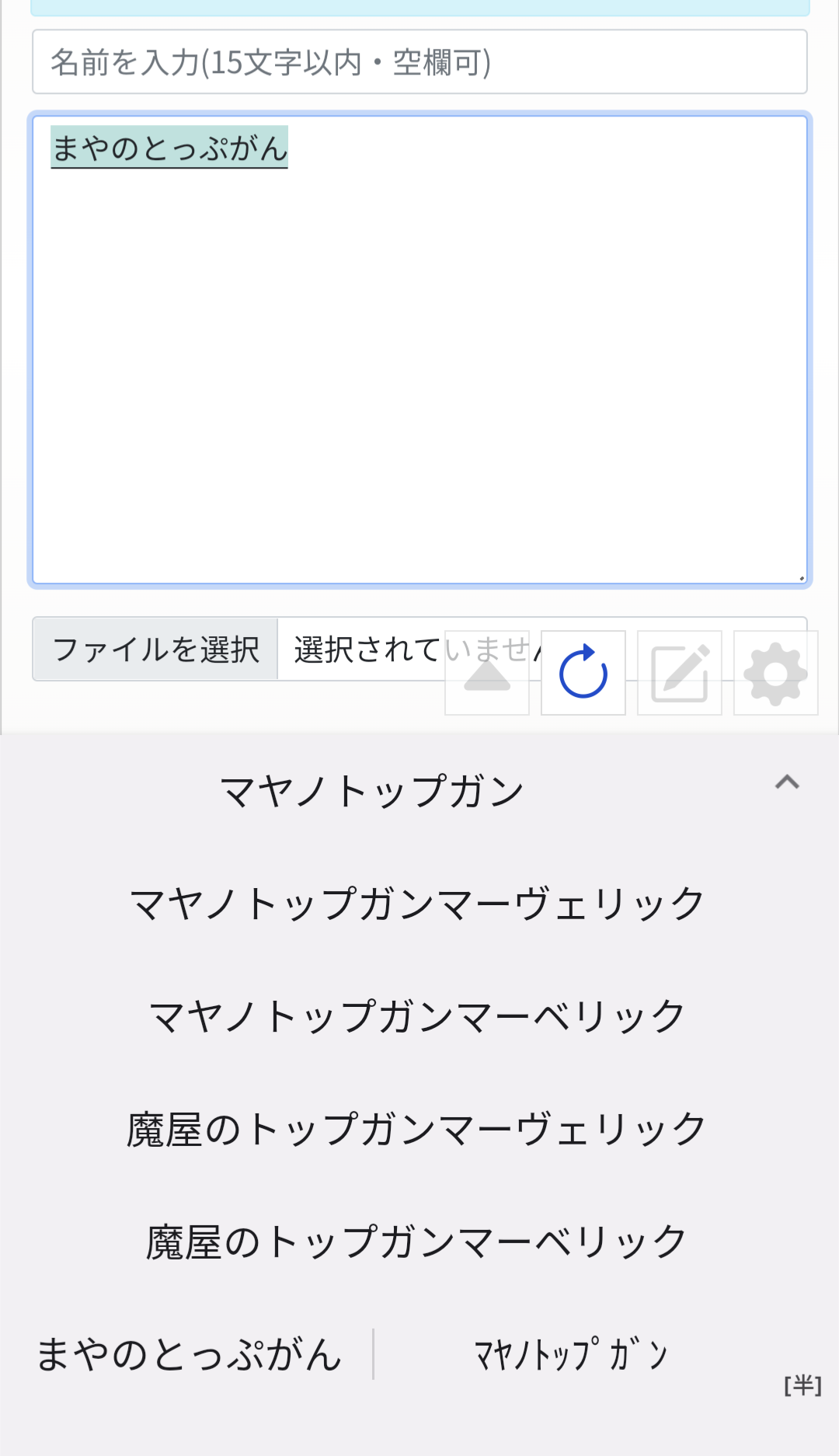The width and height of the screenshot is (839, 1456).
Task: Pick candidate マヤノトップガンマーベリック
Action: pos(417,1017)
